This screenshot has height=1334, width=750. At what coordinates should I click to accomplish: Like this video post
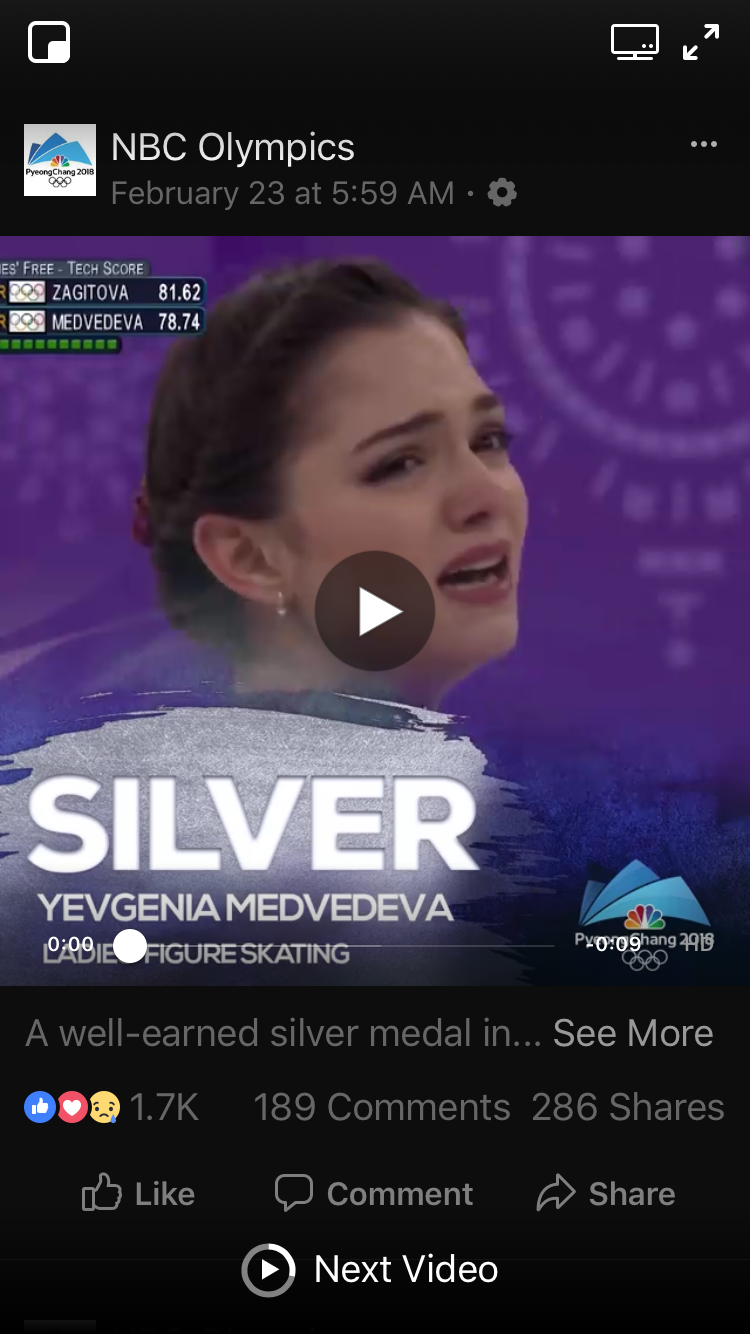pos(138,1193)
